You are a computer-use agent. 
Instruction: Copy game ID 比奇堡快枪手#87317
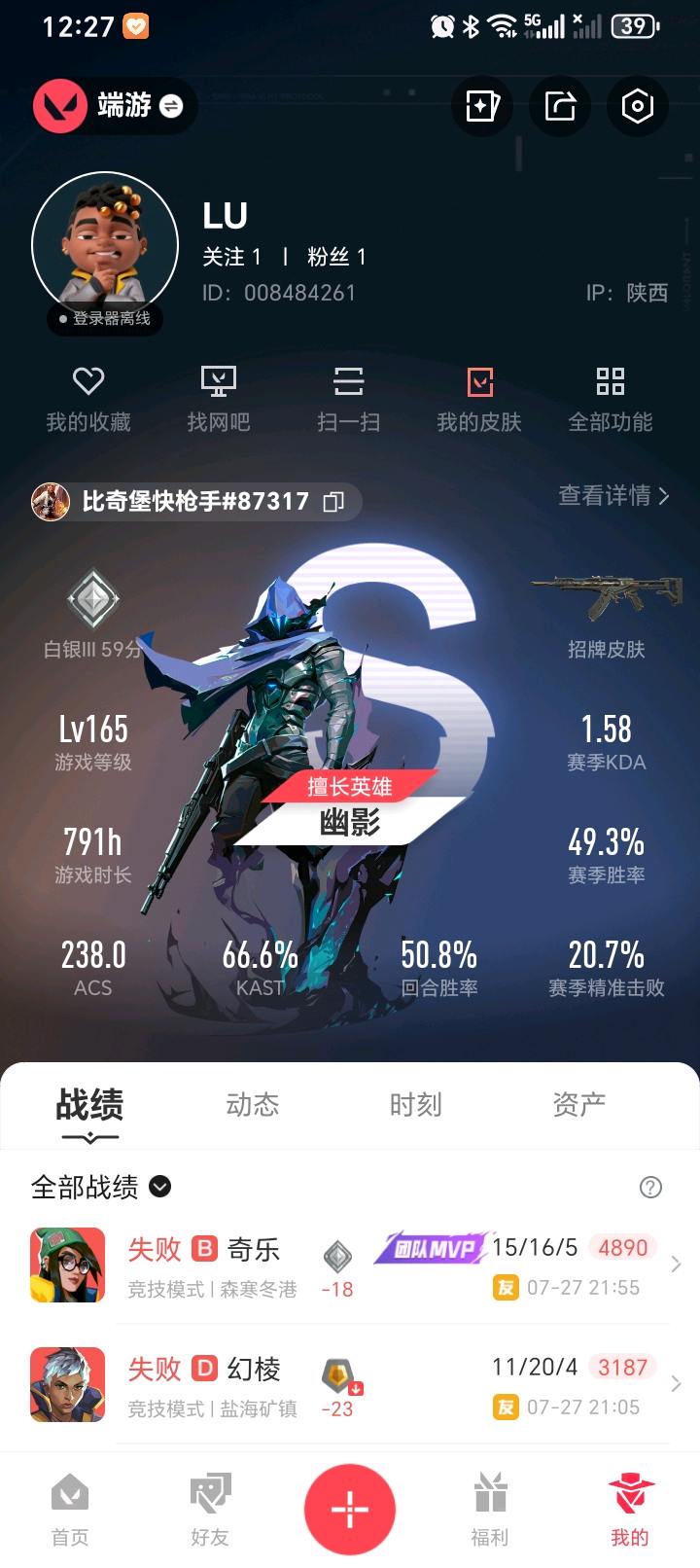point(333,502)
